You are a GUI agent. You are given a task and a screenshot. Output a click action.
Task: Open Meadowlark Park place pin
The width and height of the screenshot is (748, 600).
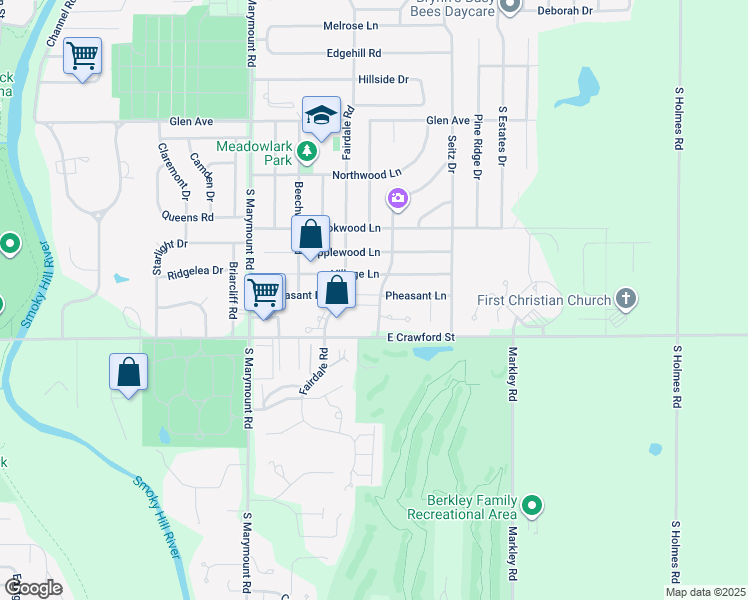pos(307,152)
